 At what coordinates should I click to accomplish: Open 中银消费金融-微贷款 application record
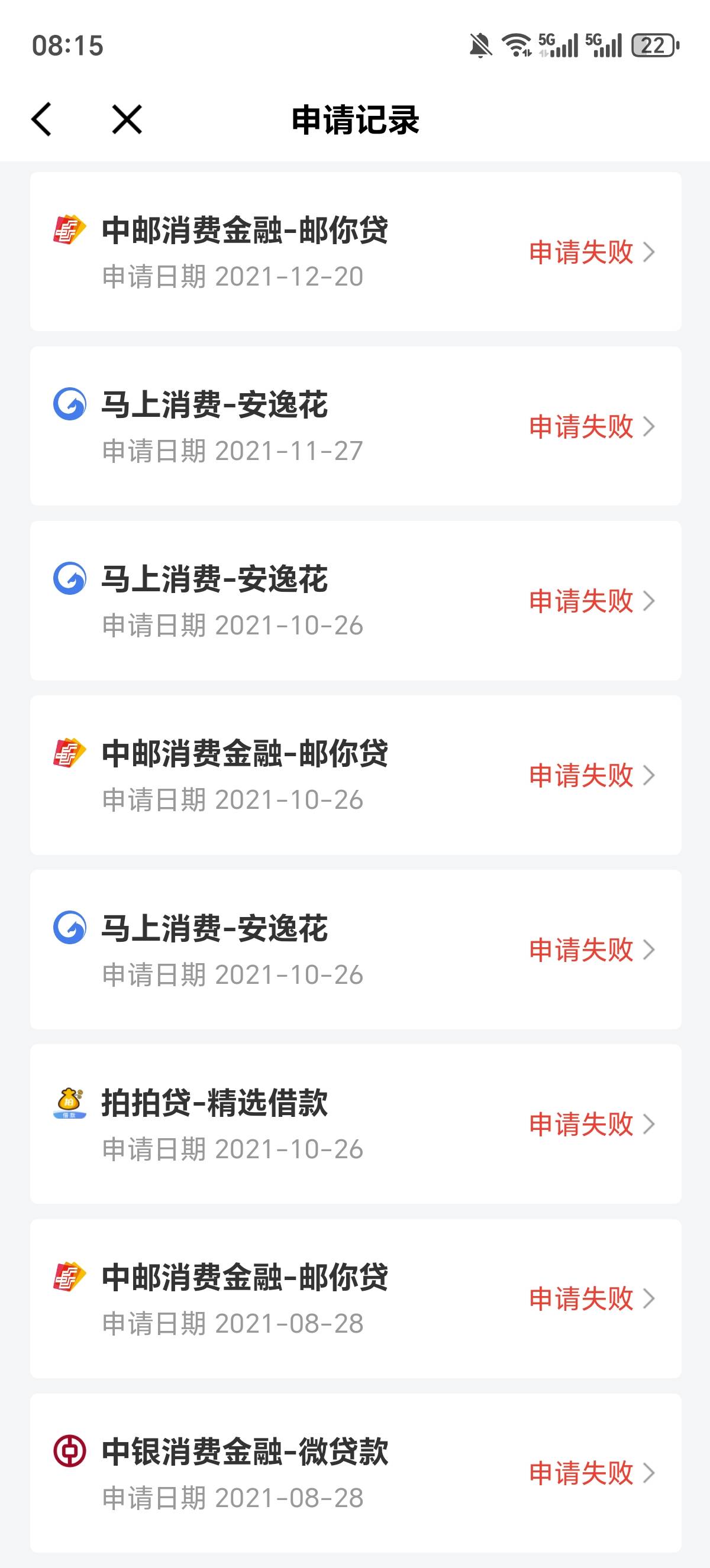click(x=356, y=1473)
